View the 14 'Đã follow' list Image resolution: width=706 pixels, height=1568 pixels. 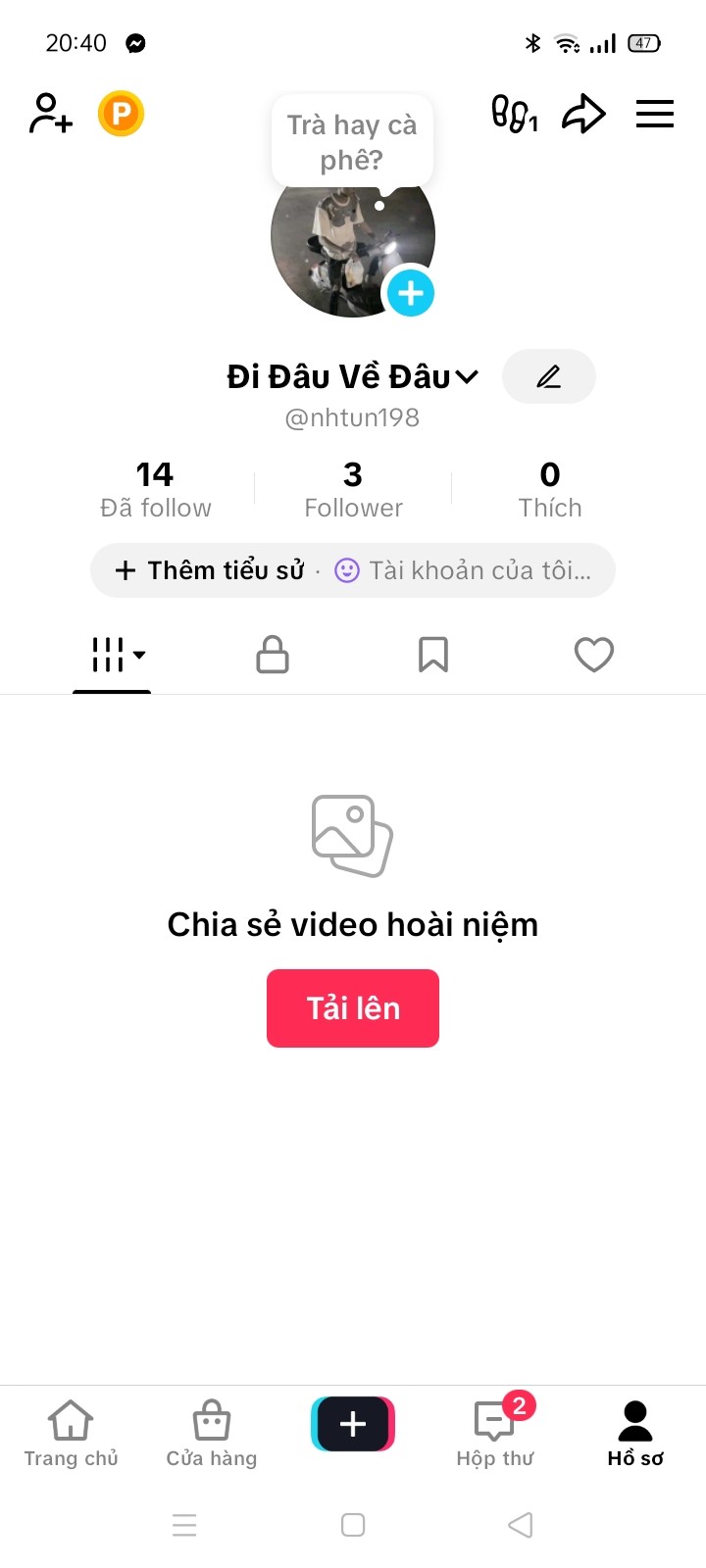156,489
